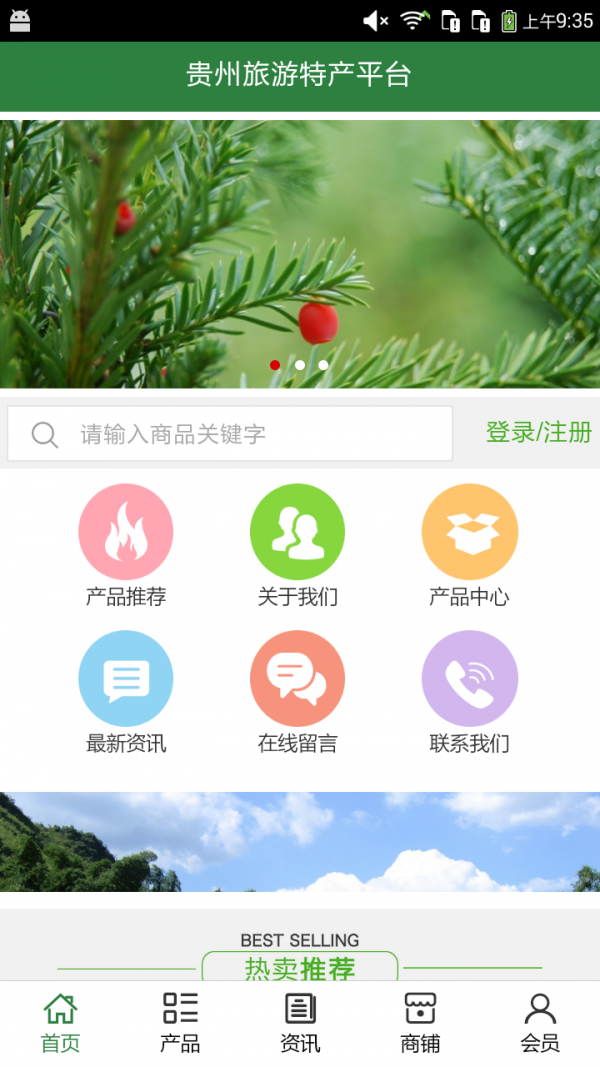Screen dimensions: 600x1067
Task: Switch to the 商铺 shops tab
Action: pyautogui.click(x=420, y=1023)
